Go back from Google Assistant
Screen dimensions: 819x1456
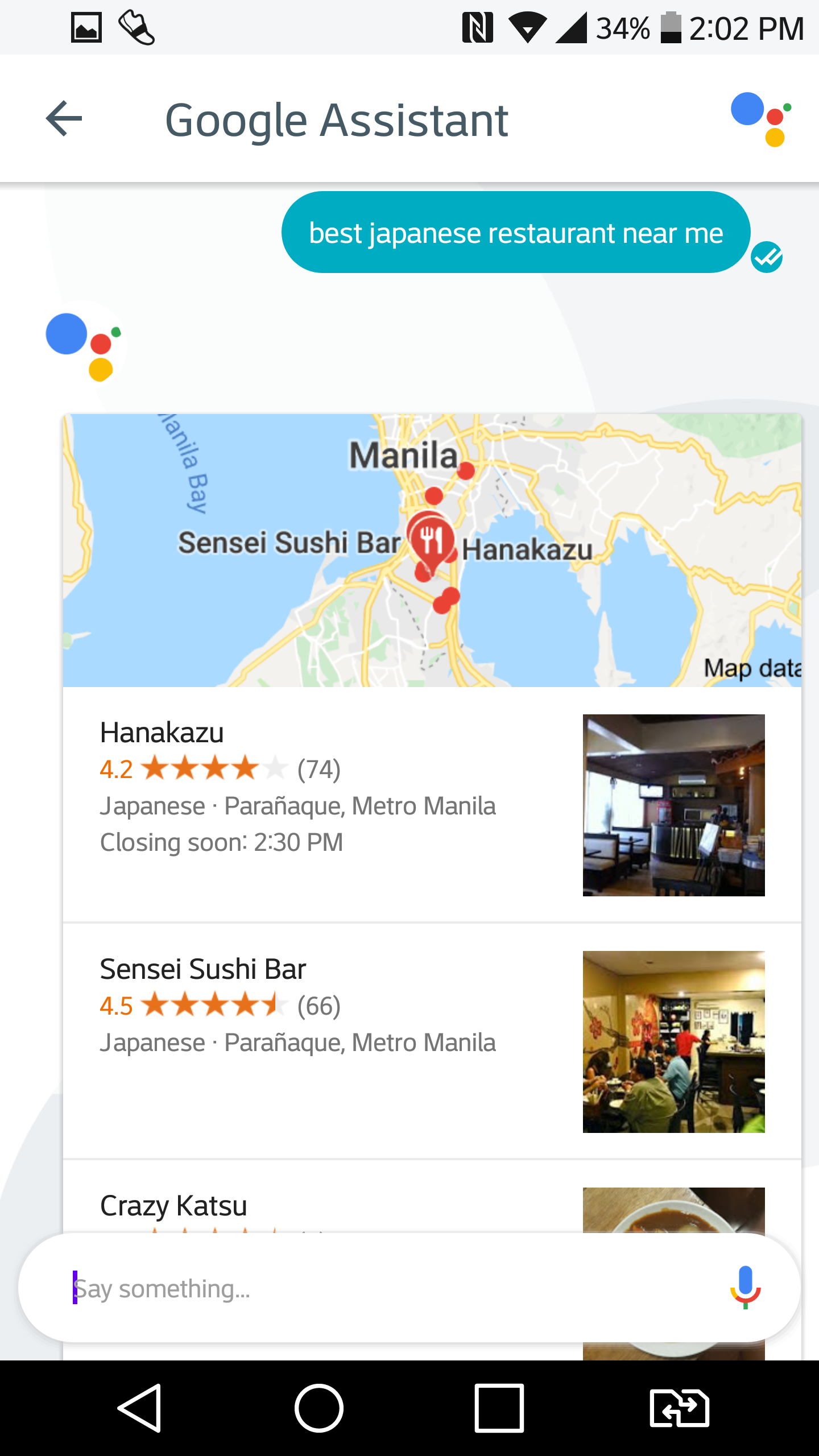coord(64,118)
